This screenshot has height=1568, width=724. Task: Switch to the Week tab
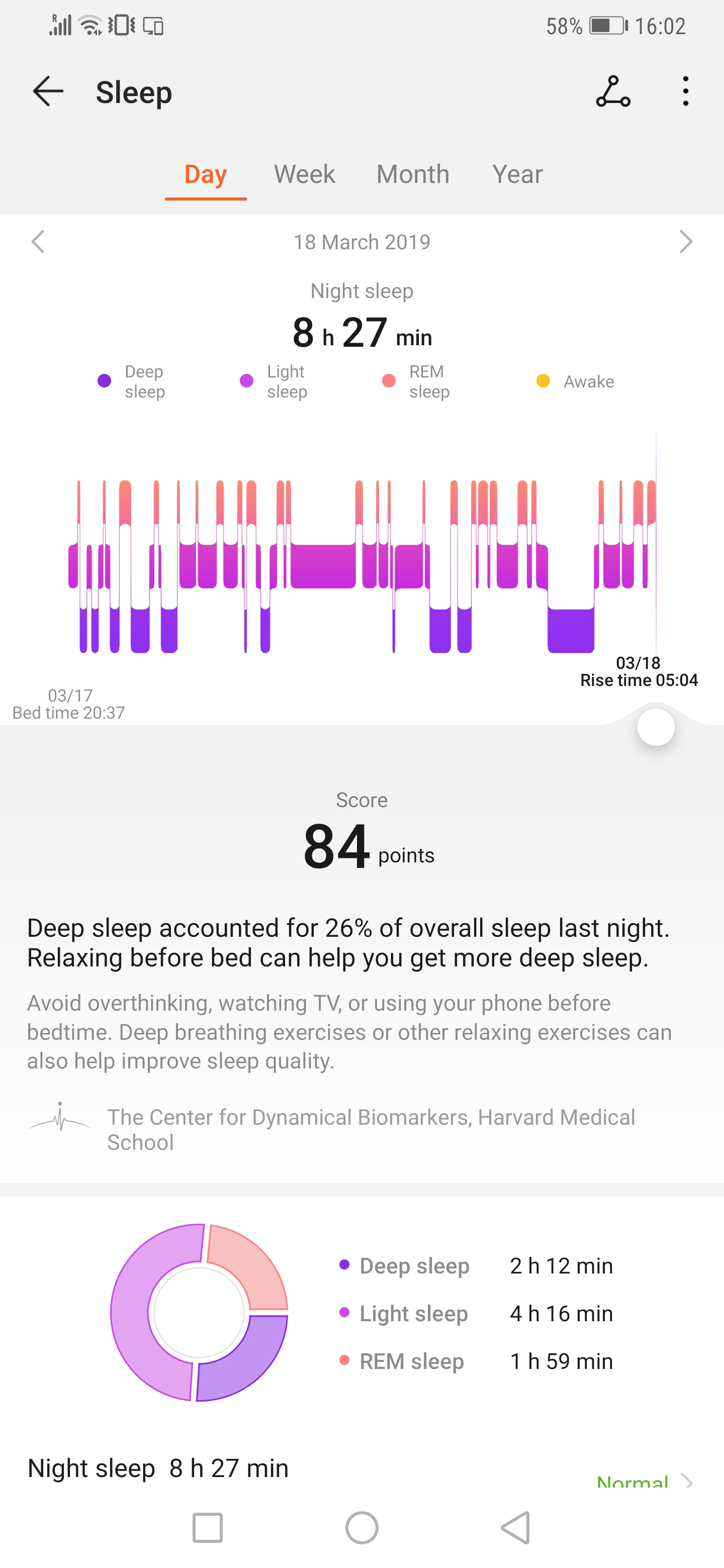pyautogui.click(x=305, y=175)
